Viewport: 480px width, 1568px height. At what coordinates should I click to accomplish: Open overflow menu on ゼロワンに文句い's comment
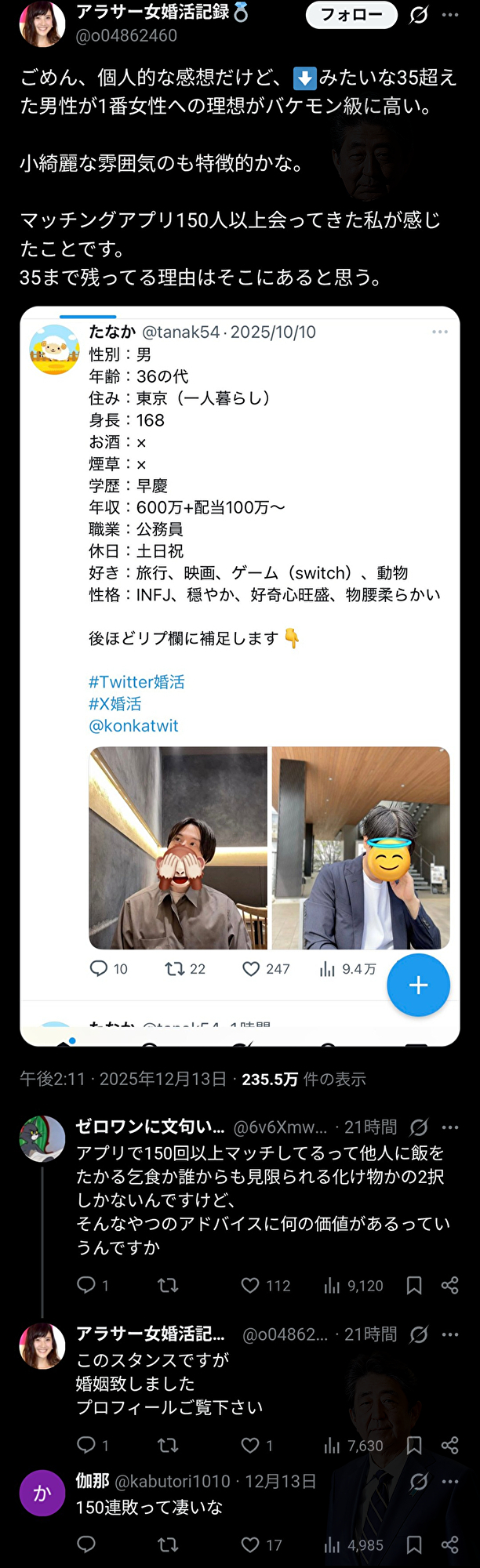click(x=450, y=1127)
